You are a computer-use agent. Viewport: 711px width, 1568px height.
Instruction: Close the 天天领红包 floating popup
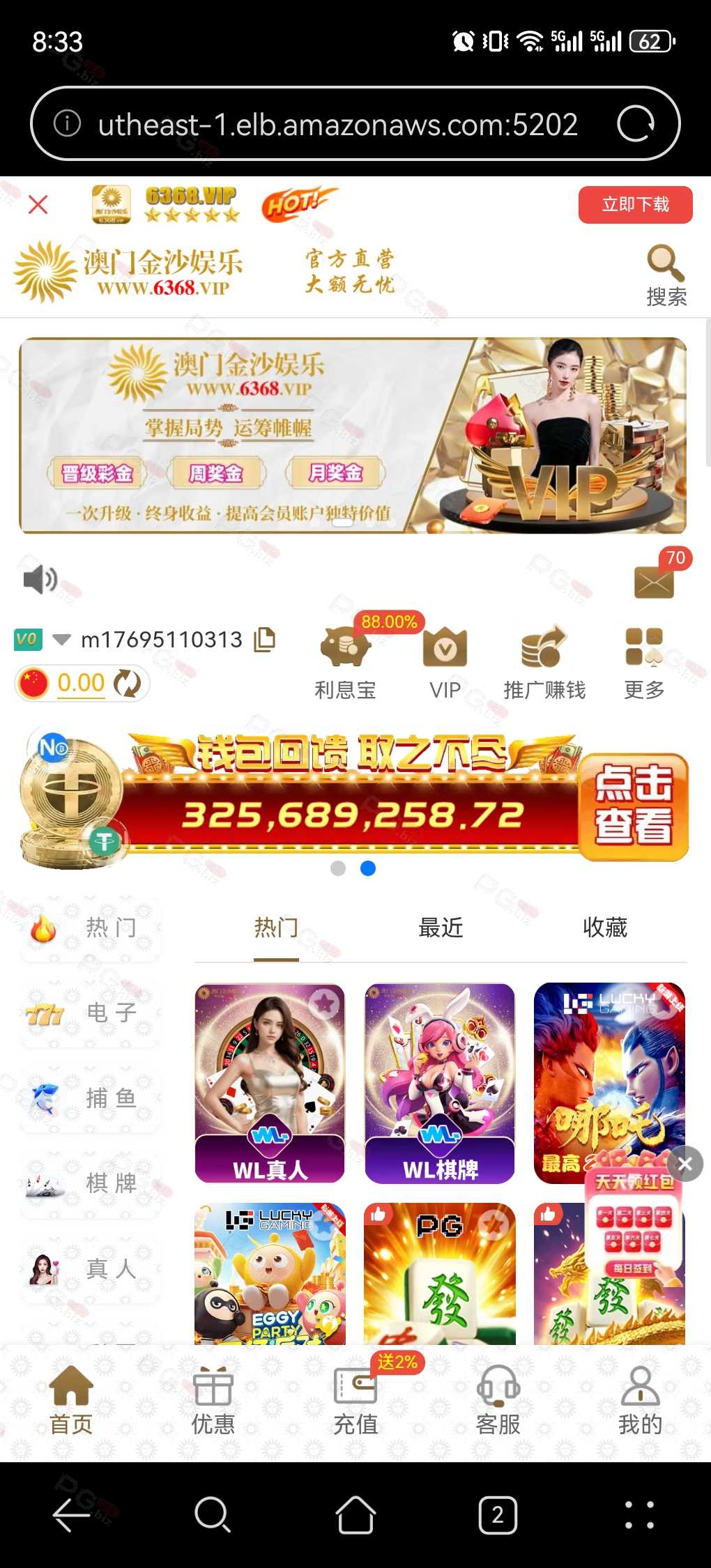685,1164
